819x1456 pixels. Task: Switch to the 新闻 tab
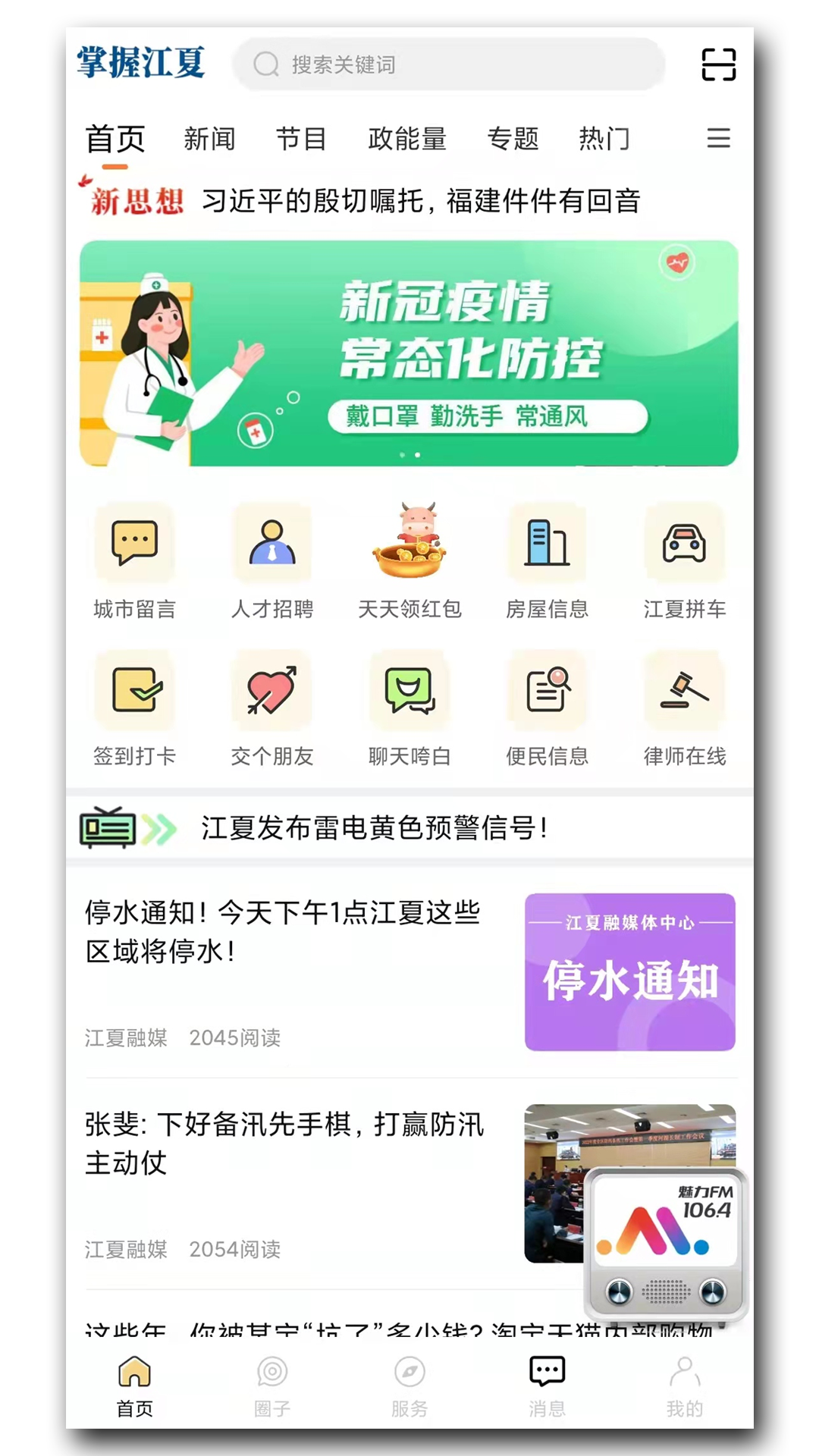pyautogui.click(x=209, y=139)
